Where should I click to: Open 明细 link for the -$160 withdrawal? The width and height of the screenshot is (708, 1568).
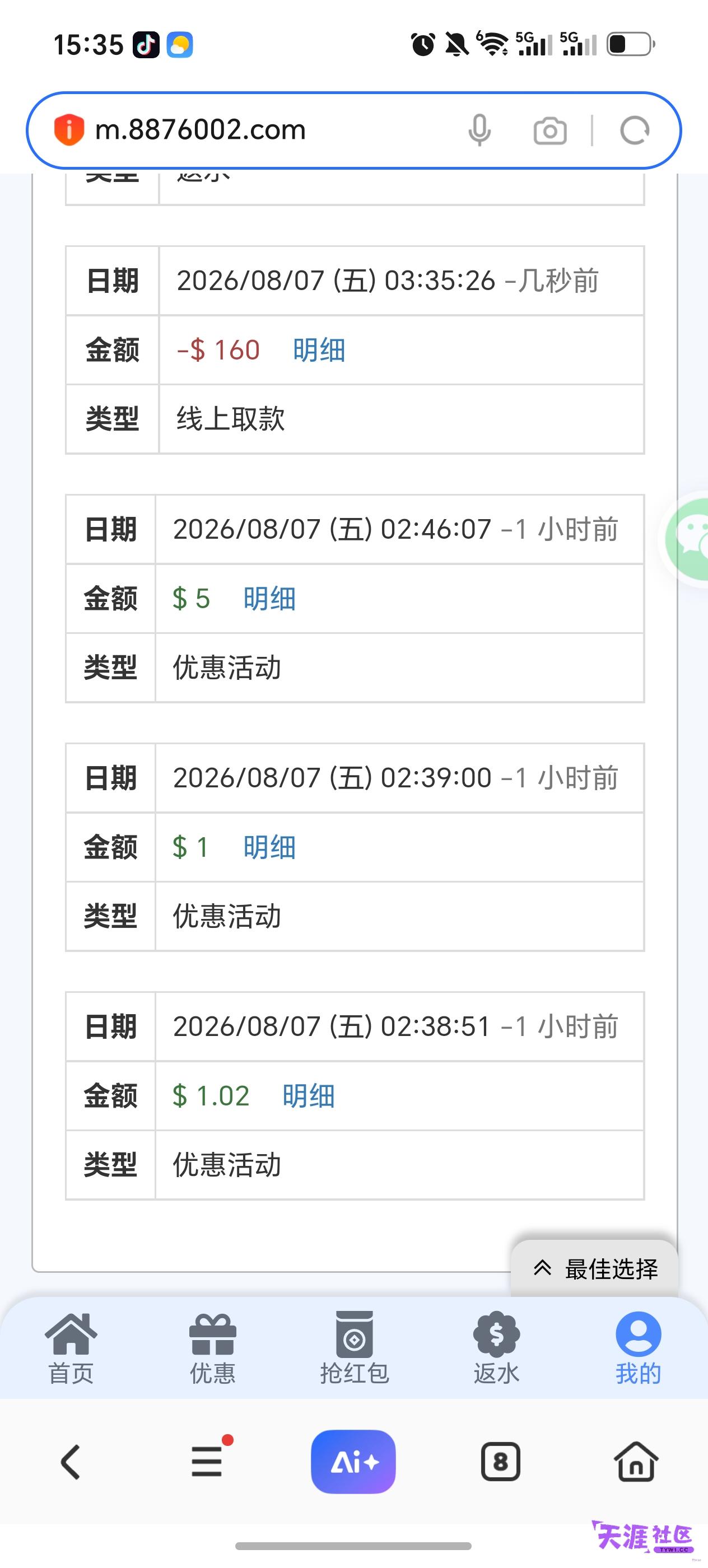click(319, 351)
